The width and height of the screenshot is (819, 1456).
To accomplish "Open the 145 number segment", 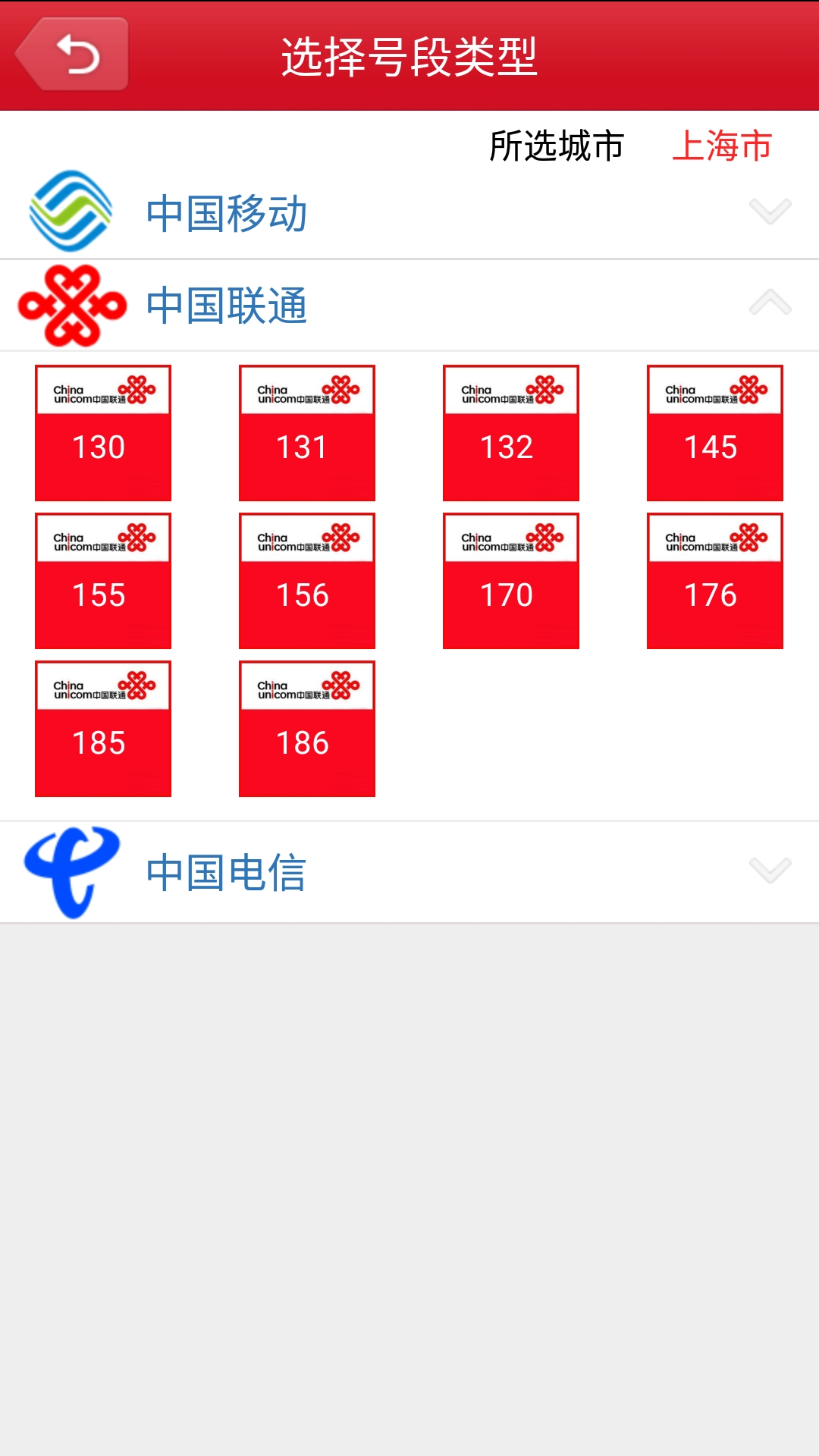I will click(x=715, y=433).
